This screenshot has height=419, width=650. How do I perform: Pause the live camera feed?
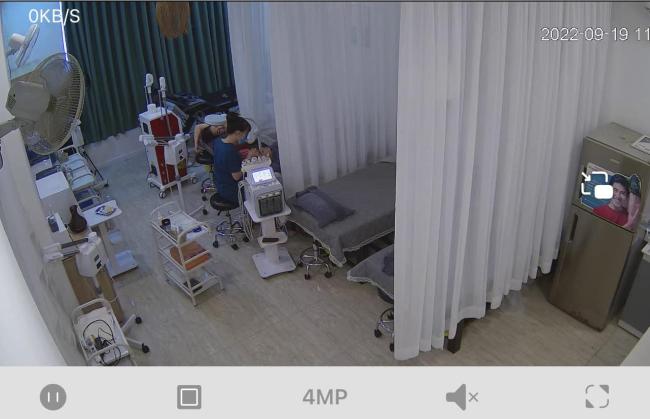point(53,397)
